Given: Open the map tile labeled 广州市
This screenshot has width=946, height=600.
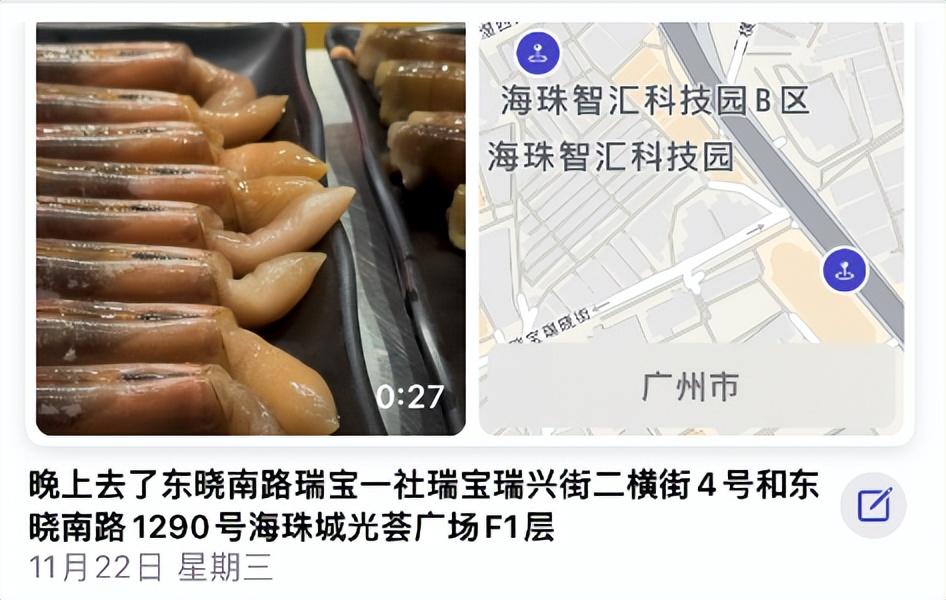Looking at the screenshot, I should [691, 228].
